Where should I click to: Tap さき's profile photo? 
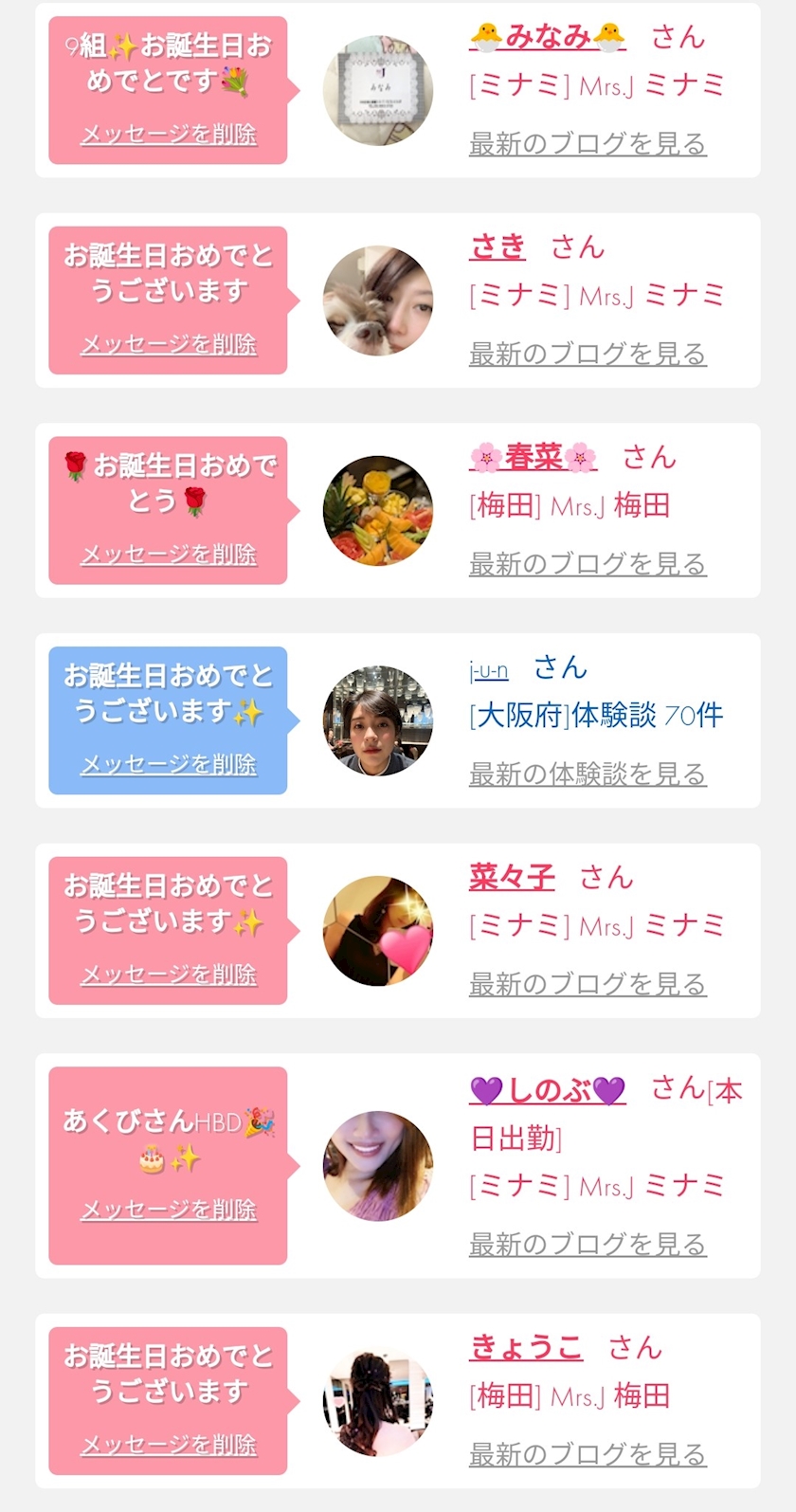coord(378,301)
